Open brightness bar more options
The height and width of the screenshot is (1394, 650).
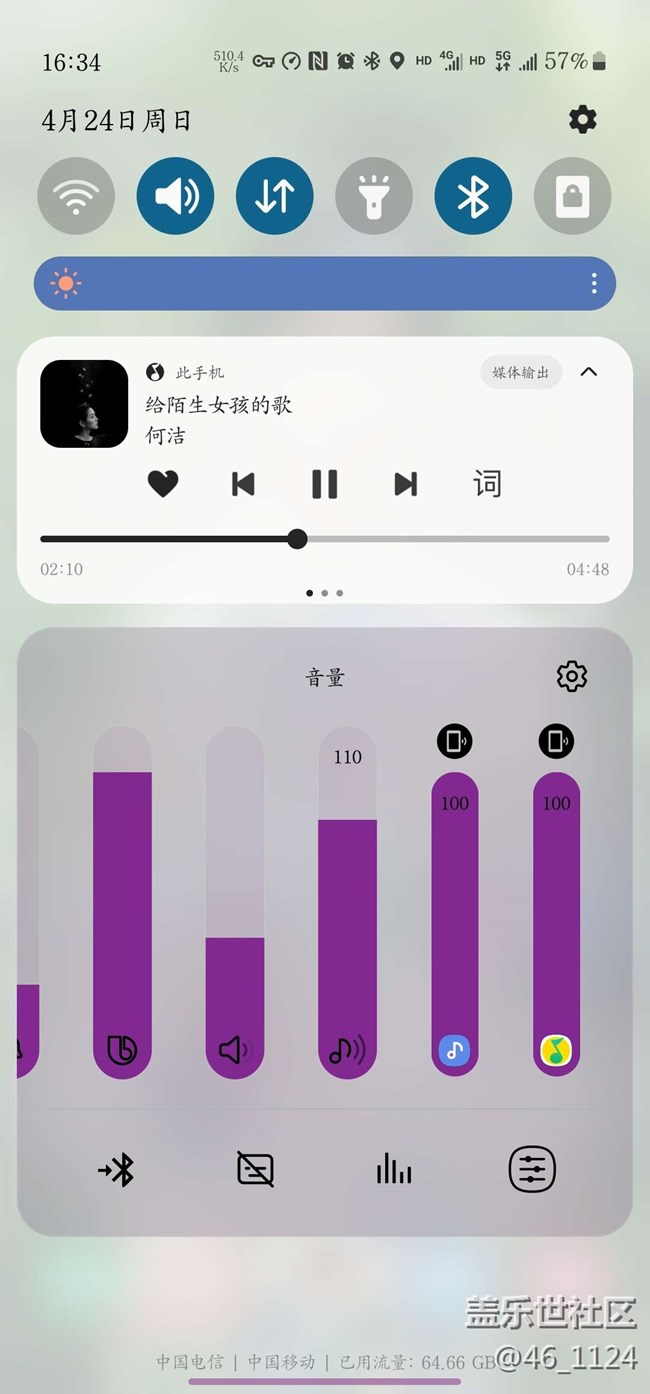click(594, 284)
